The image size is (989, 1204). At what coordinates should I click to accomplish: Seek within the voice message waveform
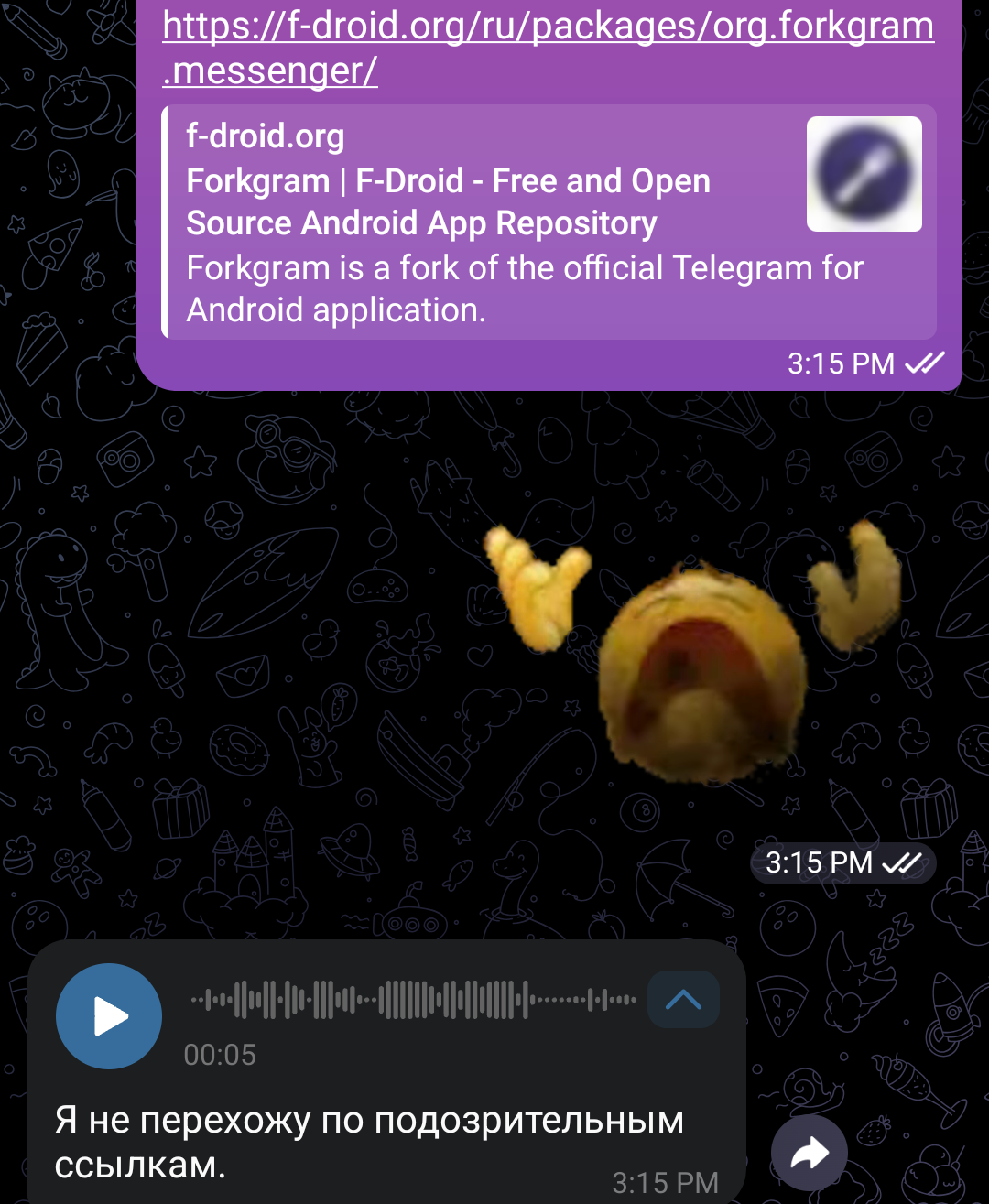click(x=412, y=1000)
